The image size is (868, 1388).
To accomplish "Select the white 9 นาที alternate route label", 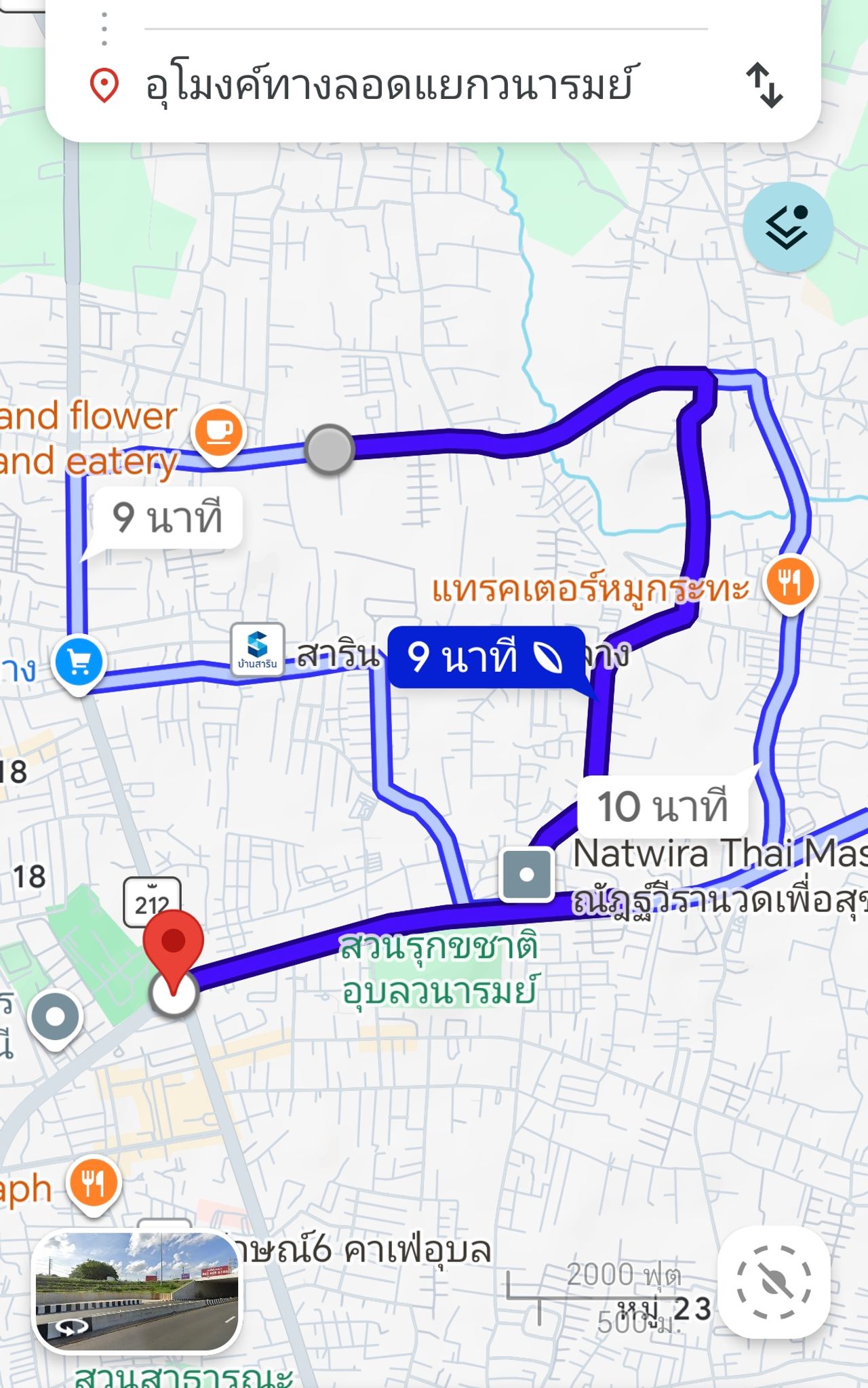I will (167, 518).
